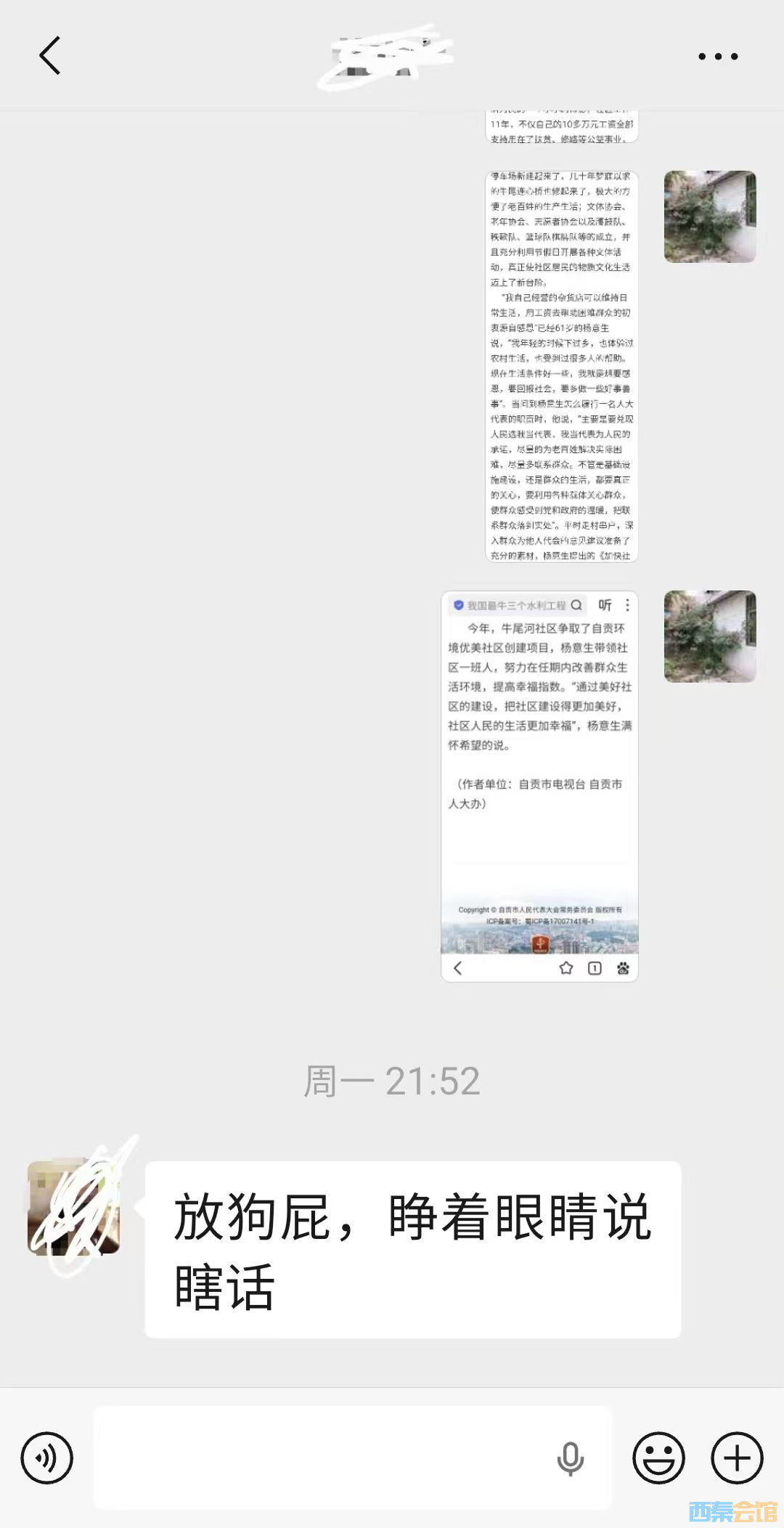Screen dimensions: 784x1528
Task: Open the screenshot image mentioning 牛尾河社区
Action: (x=539, y=787)
